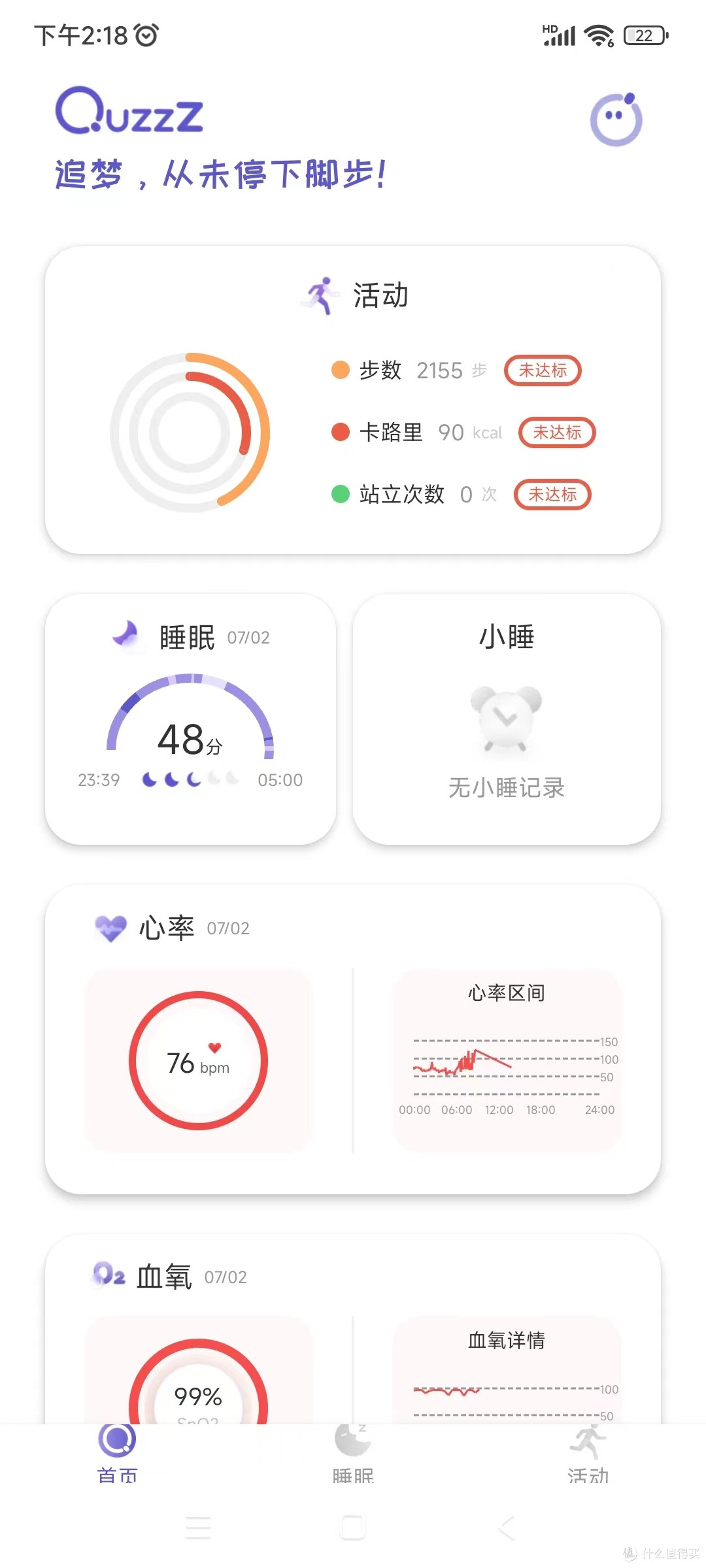Tap 未达标 label next to 站立次数
The width and height of the screenshot is (706, 1568).
[x=552, y=495]
